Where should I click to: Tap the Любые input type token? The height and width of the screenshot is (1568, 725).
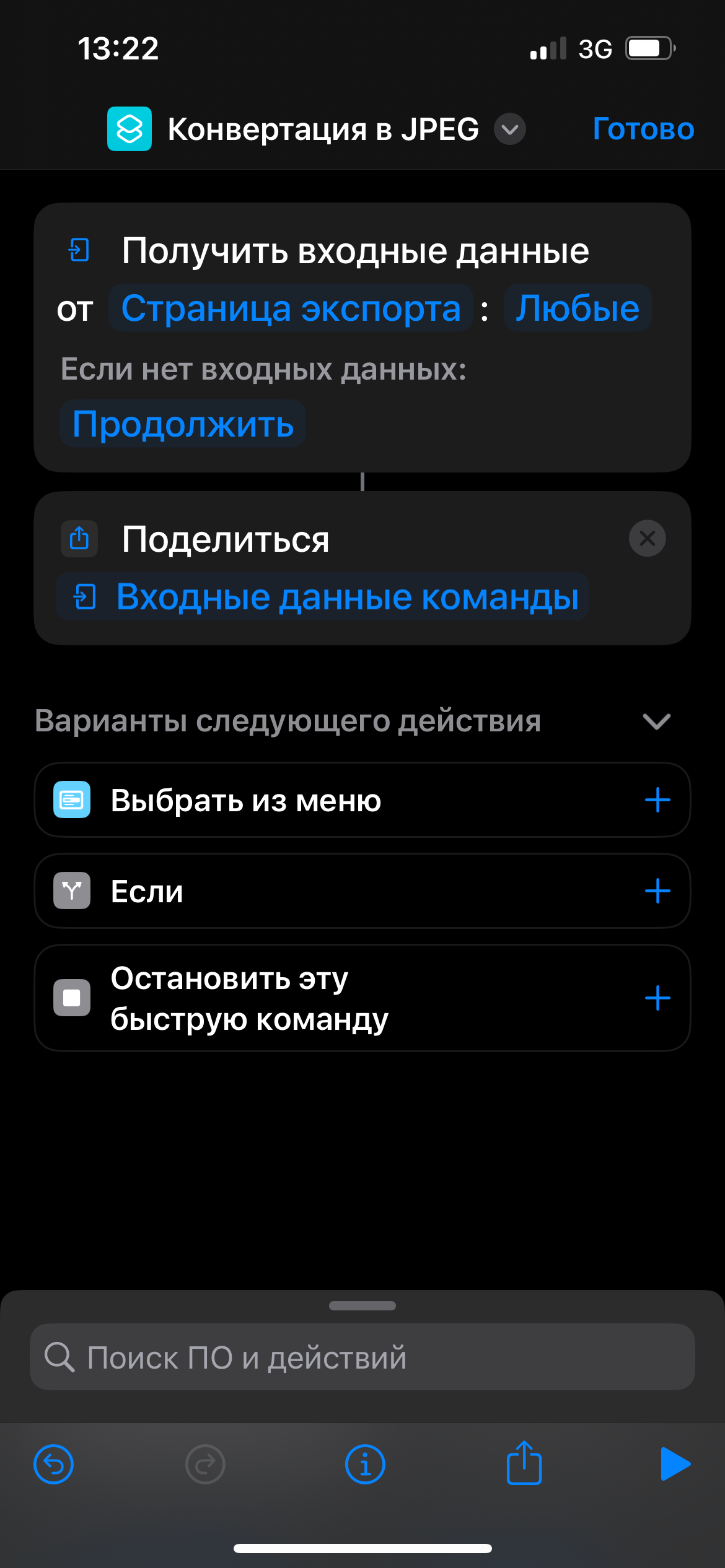coord(577,308)
